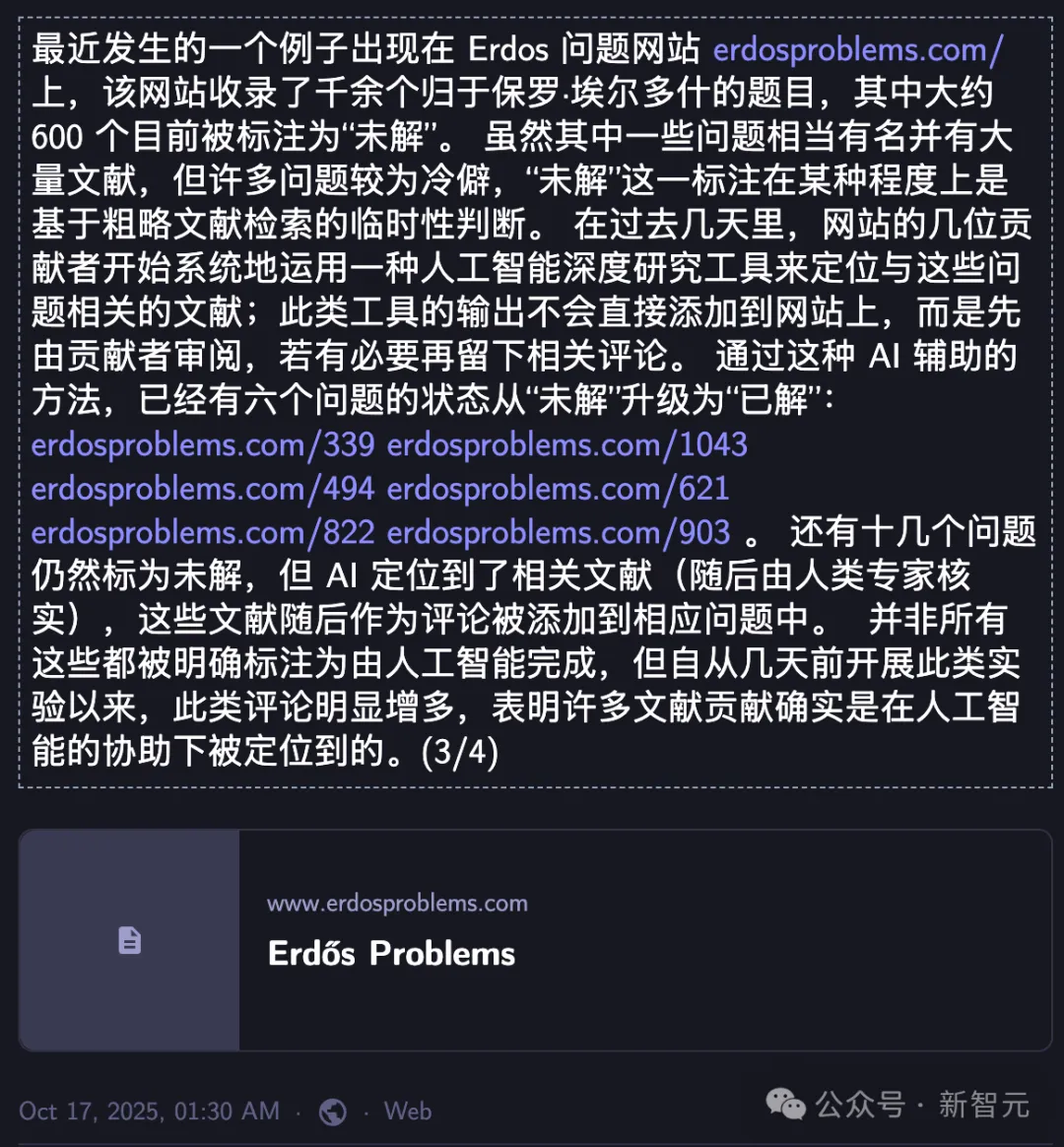Open the erdosproblems.com/339 link

pyautogui.click(x=203, y=445)
